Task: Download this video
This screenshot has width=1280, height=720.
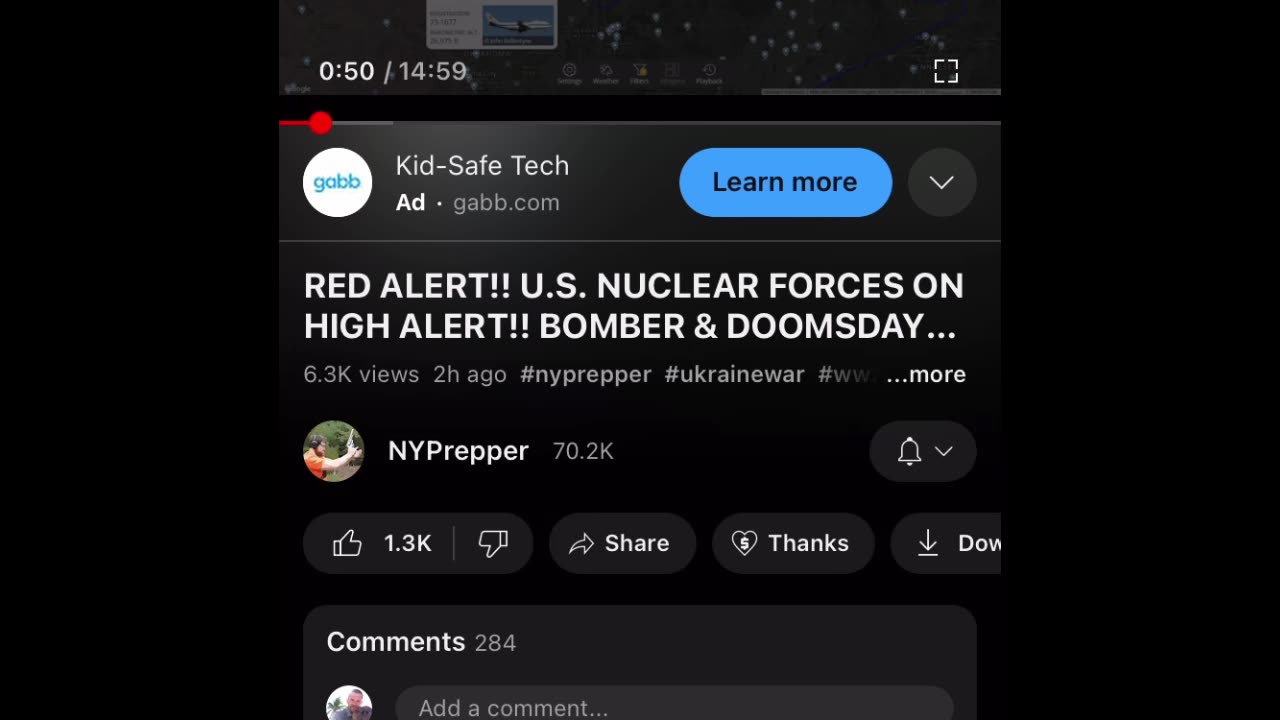Action: tap(950, 543)
